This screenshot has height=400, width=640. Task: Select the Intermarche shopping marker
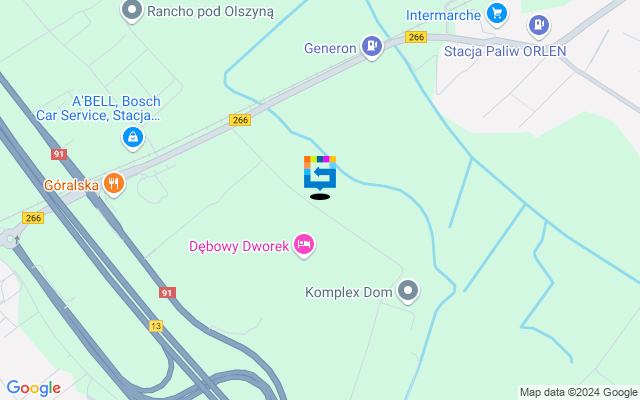pyautogui.click(x=496, y=13)
